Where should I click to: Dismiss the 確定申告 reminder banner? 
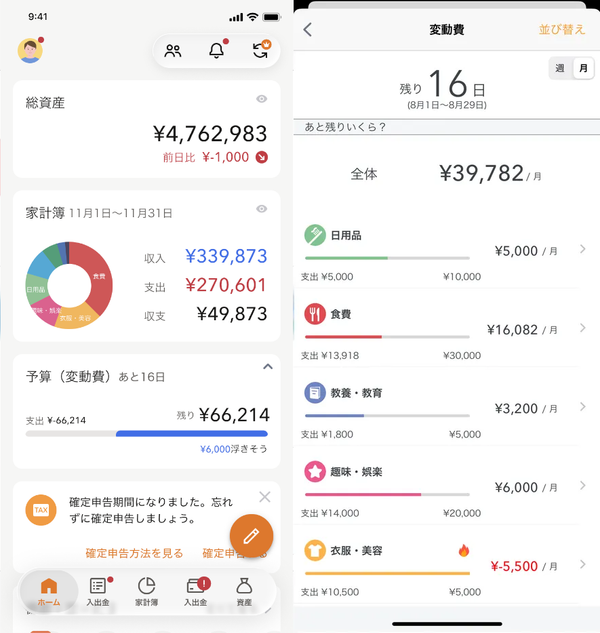265,497
